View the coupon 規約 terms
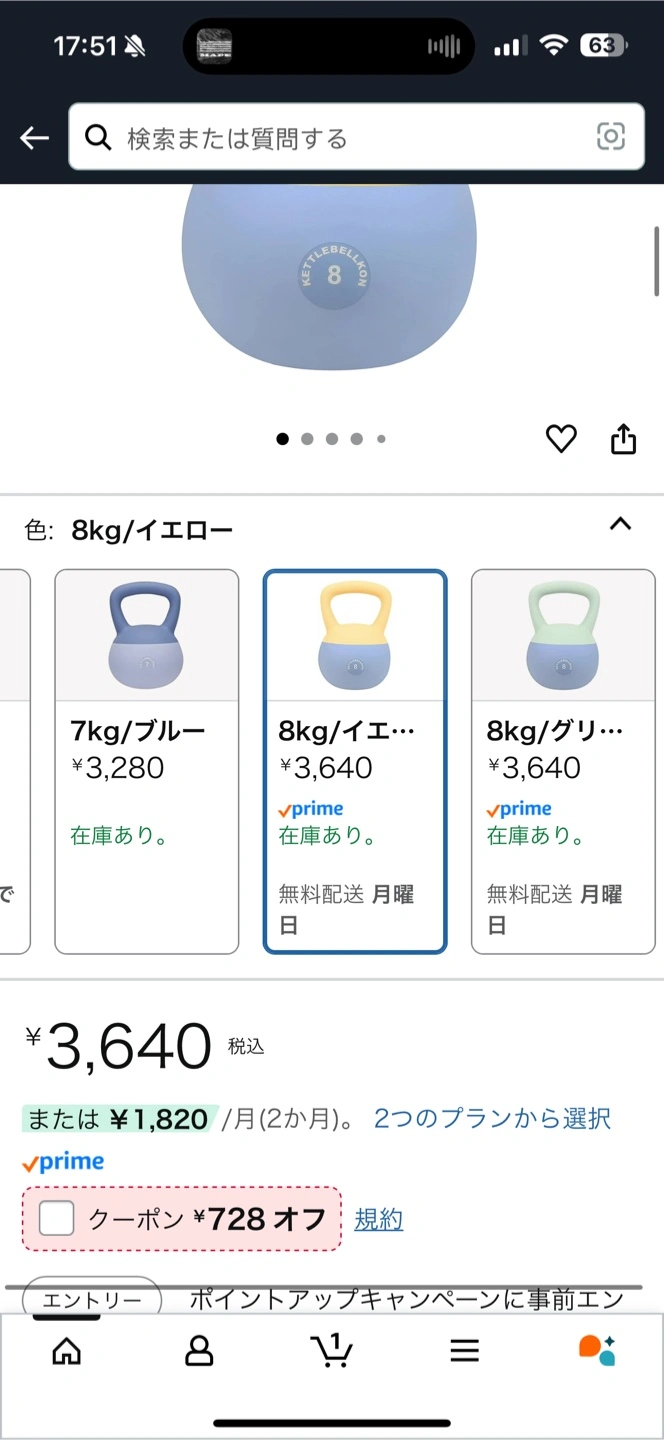The height and width of the screenshot is (1440, 664). (379, 1219)
